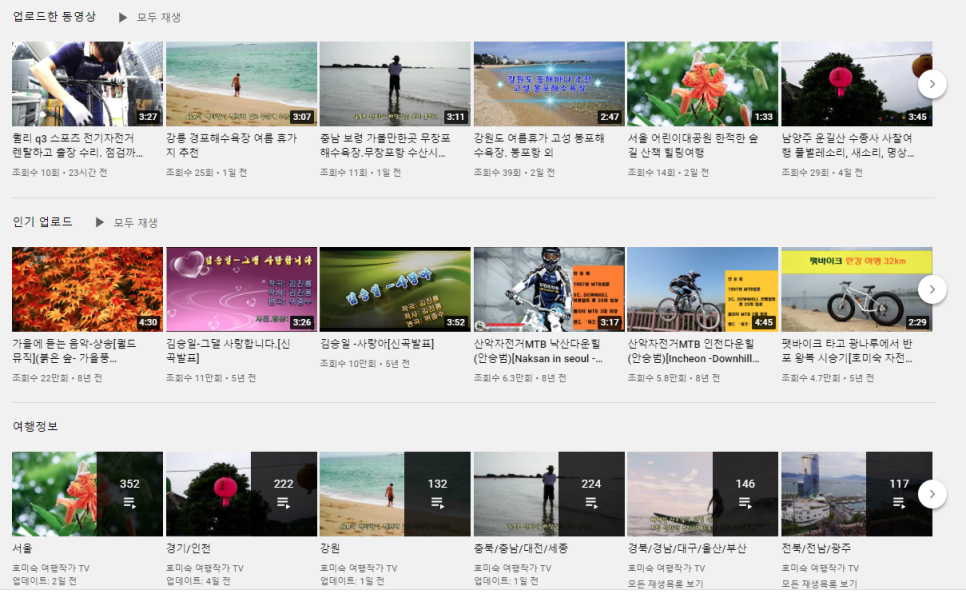Open the 가을에 듣는 음악 autumn music video
966x594 pixels.
[x=87, y=289]
